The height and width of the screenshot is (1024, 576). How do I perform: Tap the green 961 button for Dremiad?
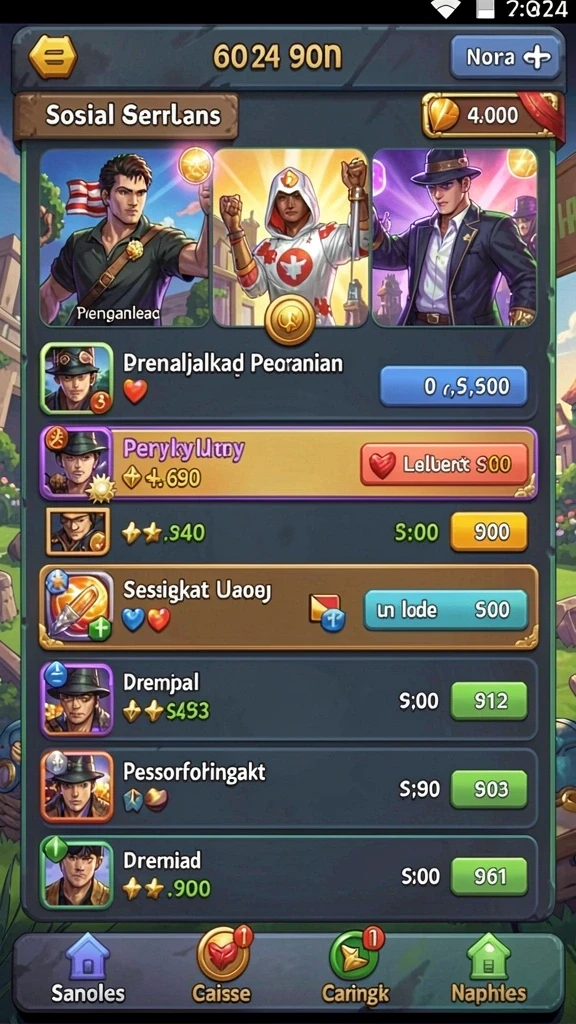coord(489,876)
